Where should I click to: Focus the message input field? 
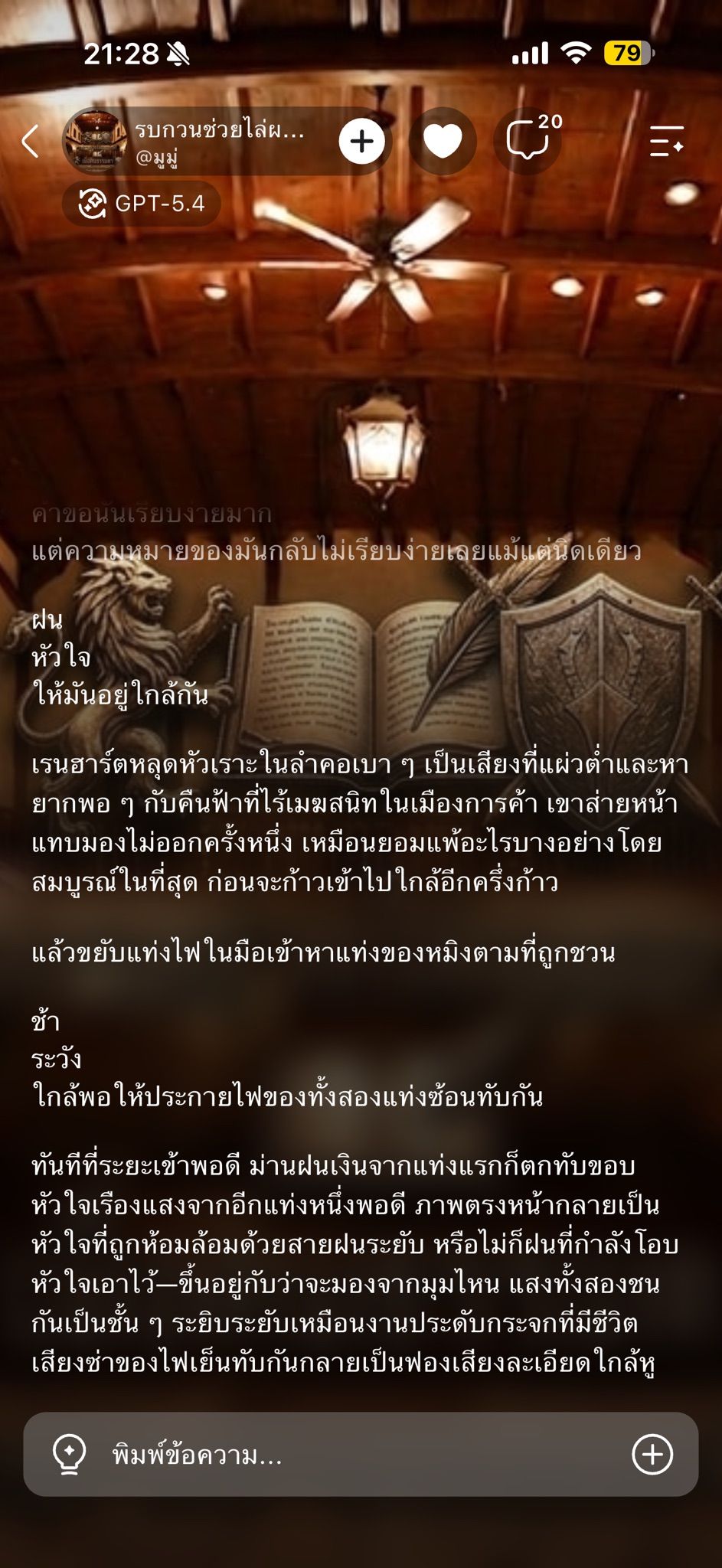361,1454
